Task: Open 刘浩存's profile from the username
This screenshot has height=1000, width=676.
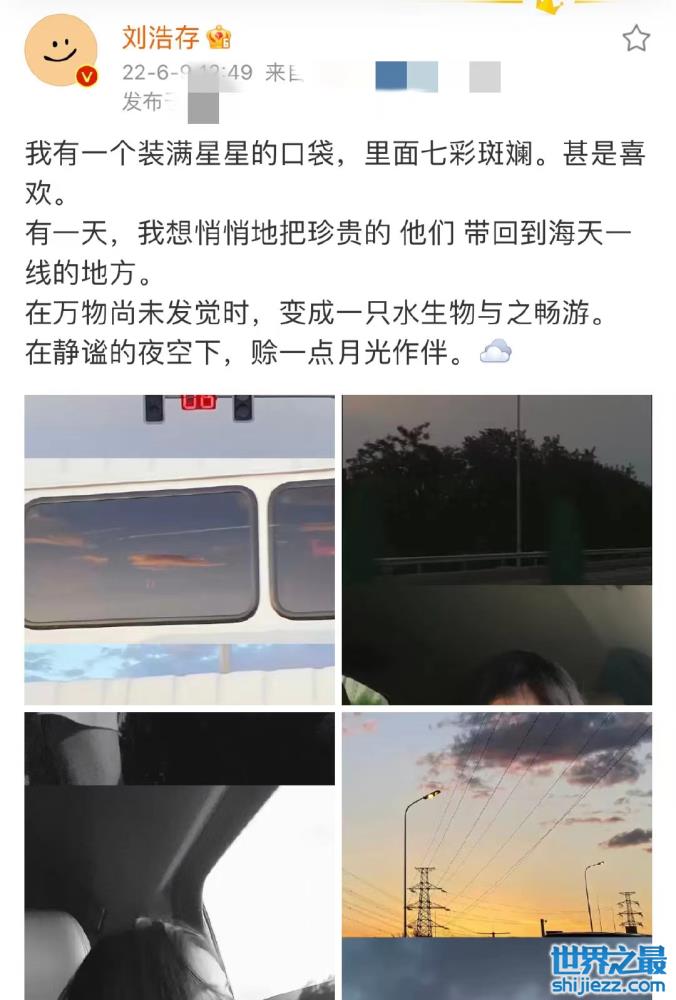Action: click(161, 38)
